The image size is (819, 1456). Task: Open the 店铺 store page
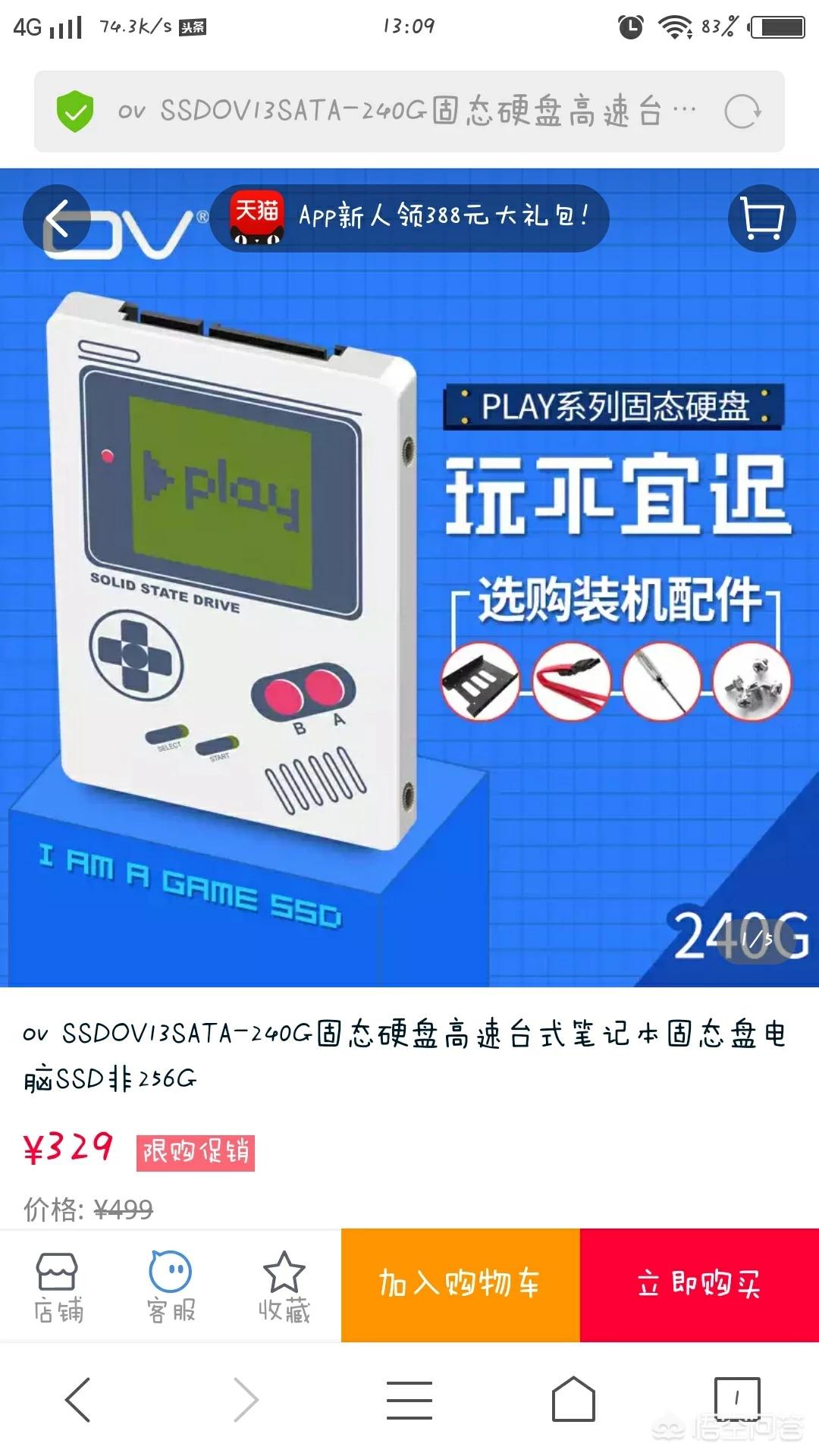58,1287
